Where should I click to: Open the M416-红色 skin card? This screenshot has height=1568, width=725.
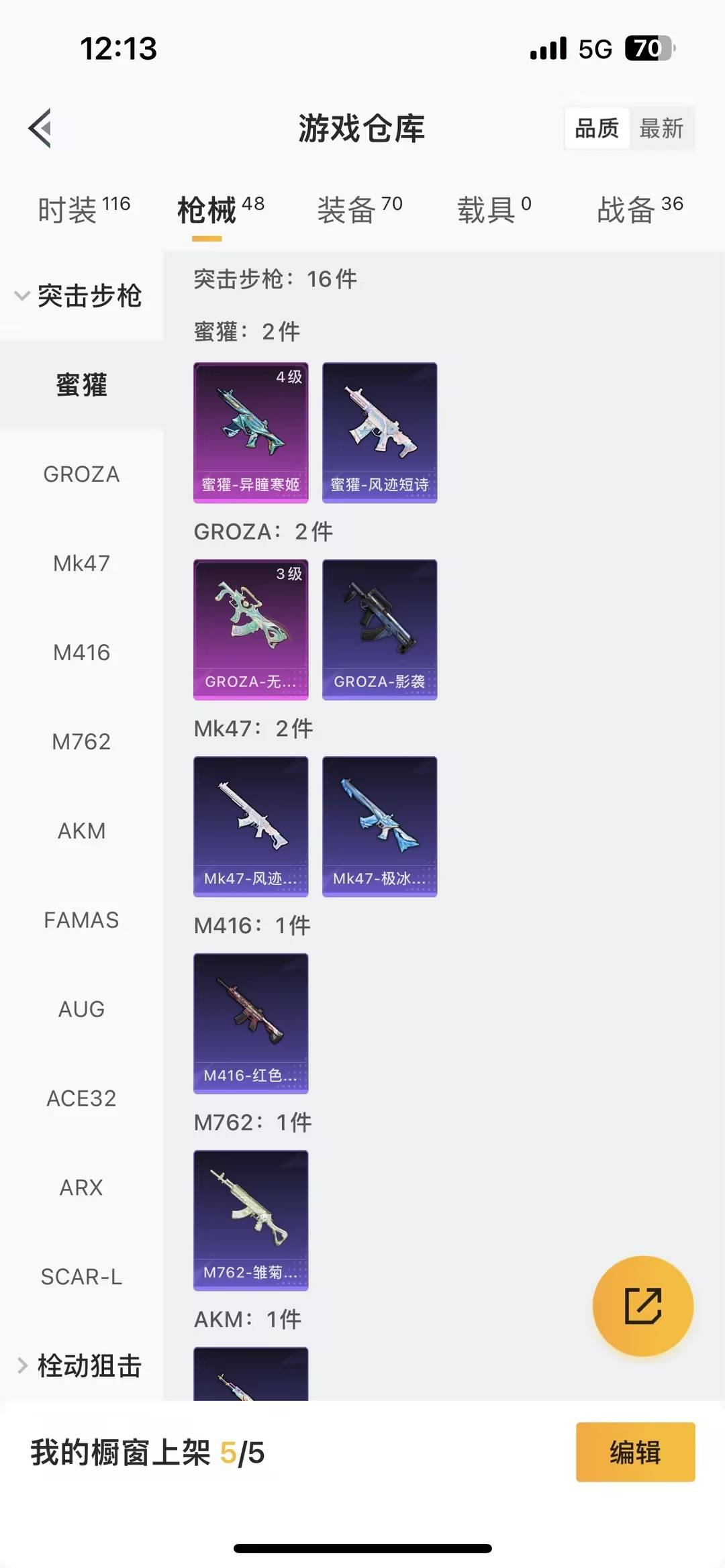coord(251,1023)
